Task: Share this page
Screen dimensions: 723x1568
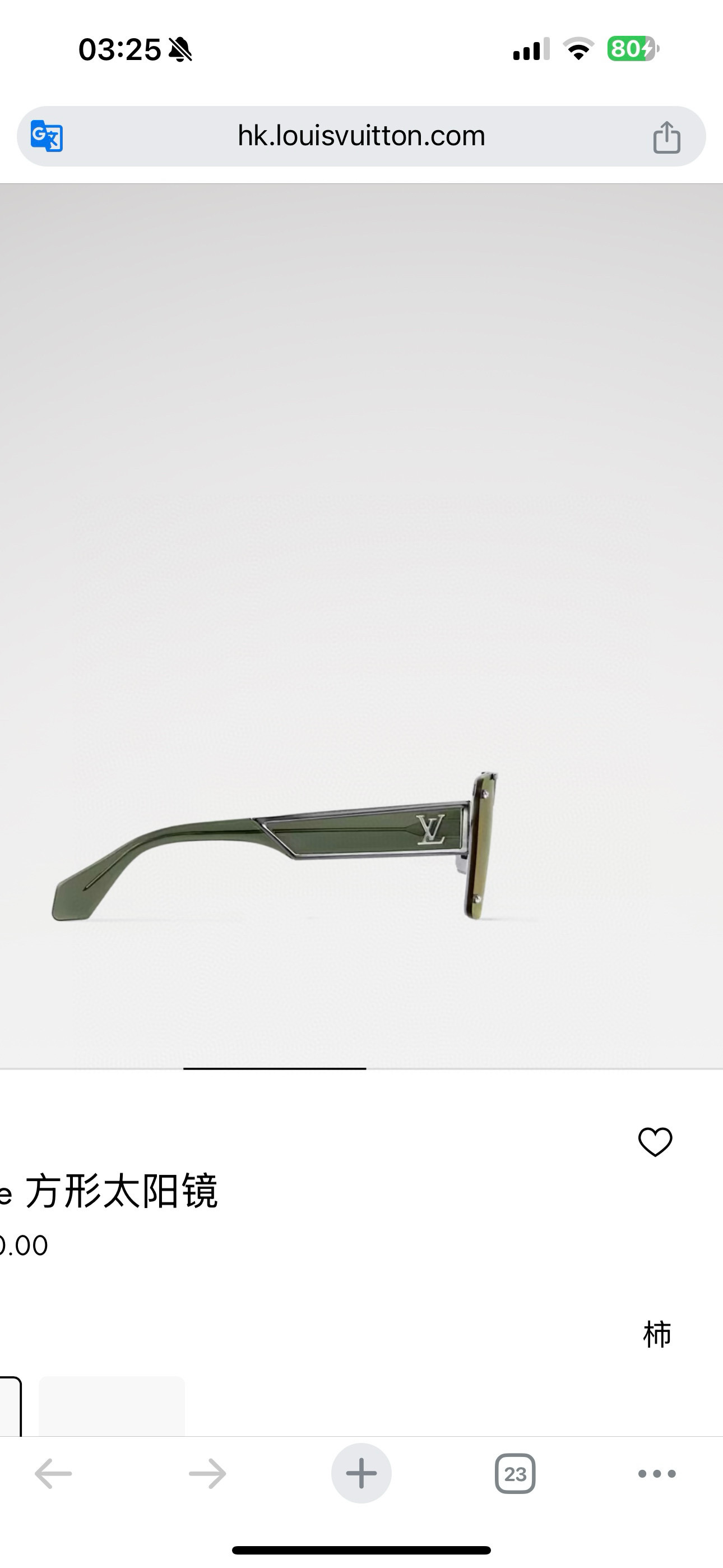Action: 666,137
